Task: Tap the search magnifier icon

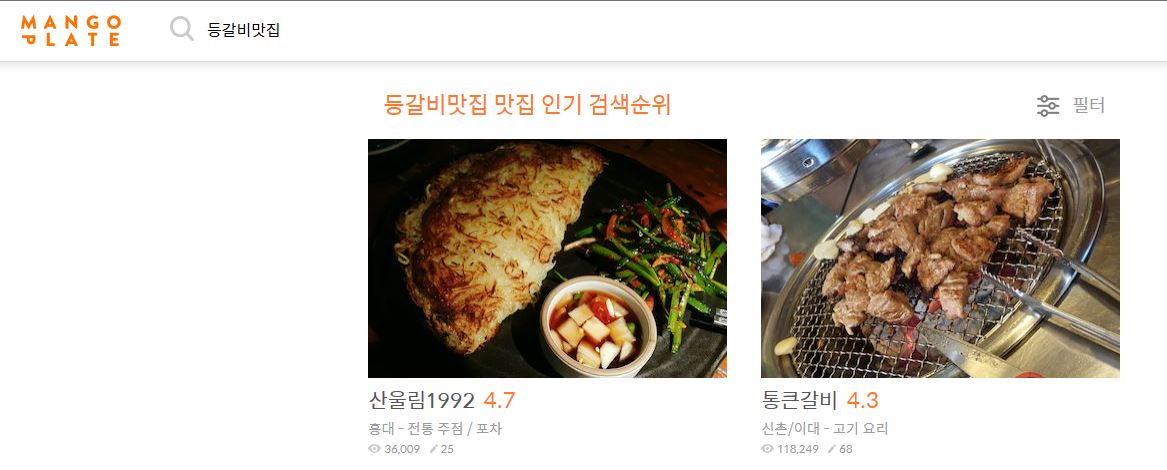Action: pos(182,30)
